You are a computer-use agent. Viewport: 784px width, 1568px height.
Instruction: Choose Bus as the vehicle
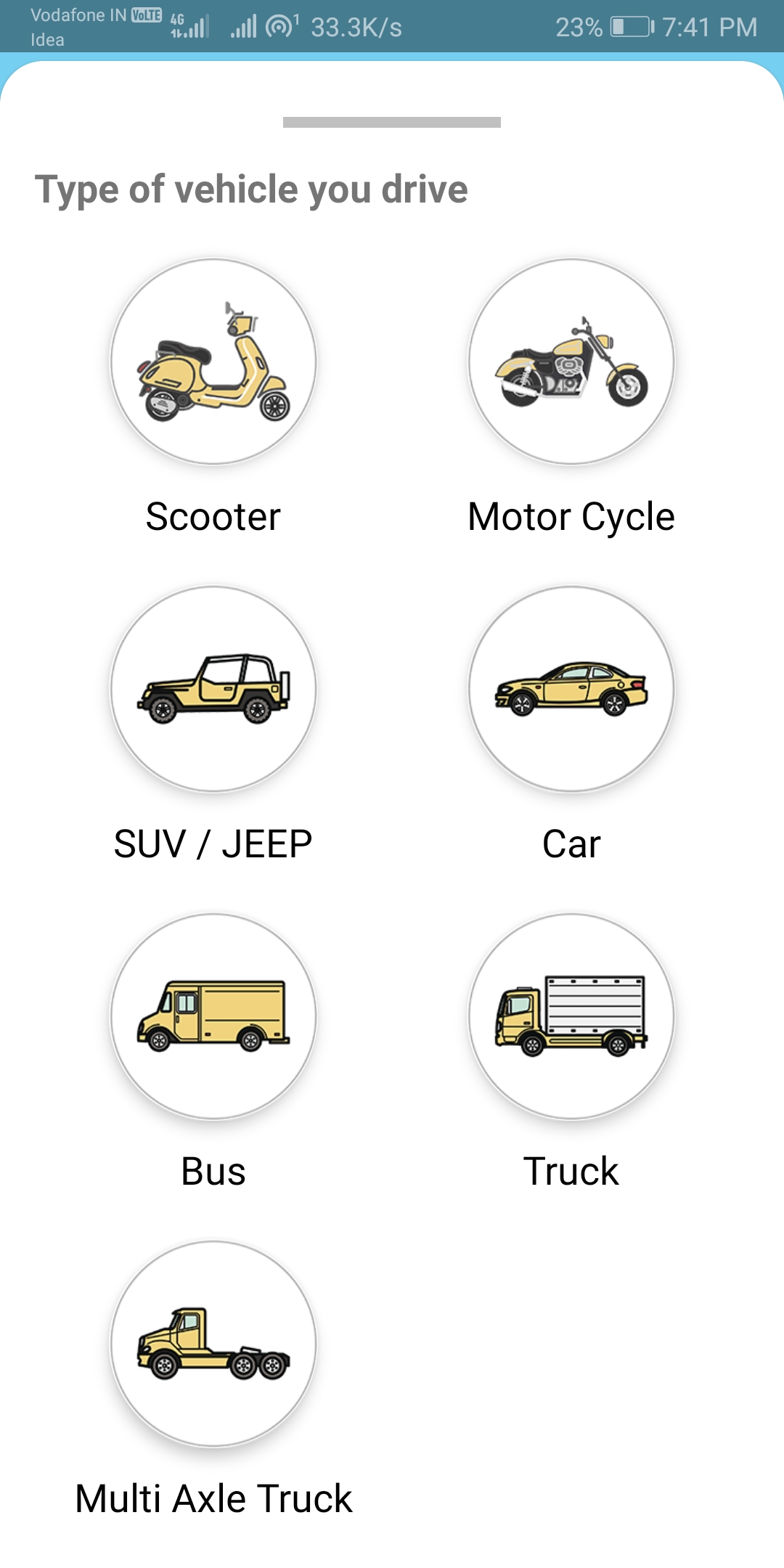click(213, 1016)
